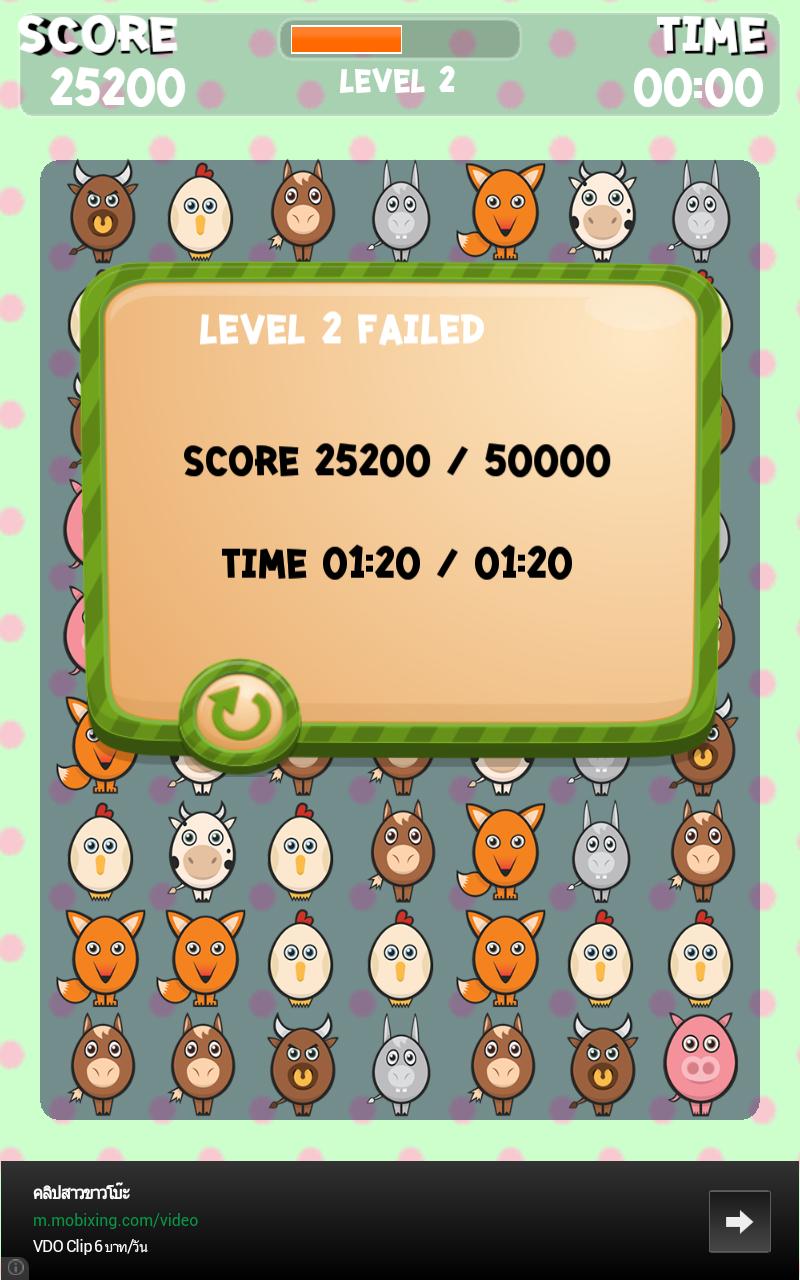Viewport: 800px width, 1280px height.
Task: Tap the ad info icon
Action: [14, 1268]
